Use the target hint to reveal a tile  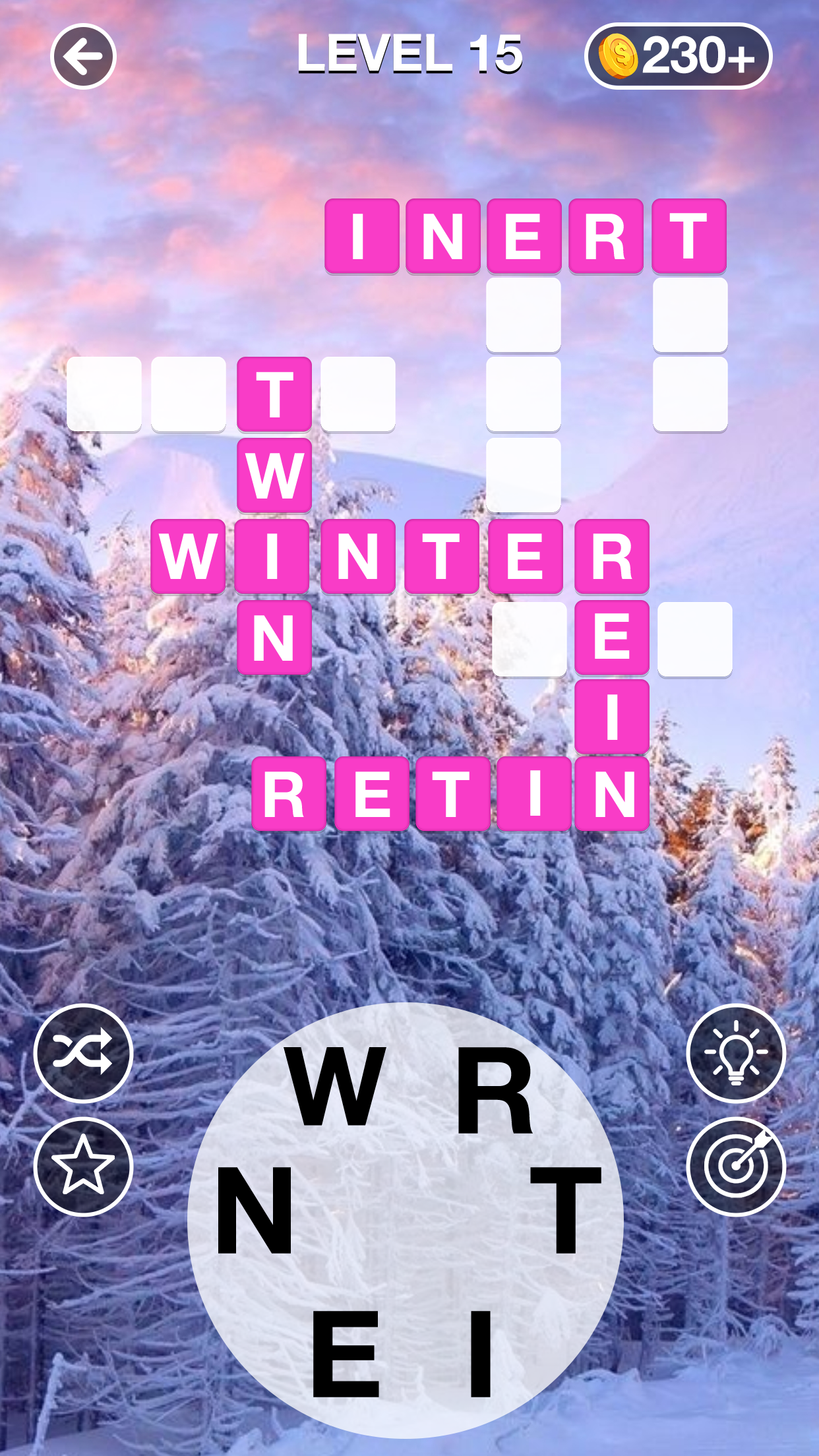pyautogui.click(x=736, y=1166)
